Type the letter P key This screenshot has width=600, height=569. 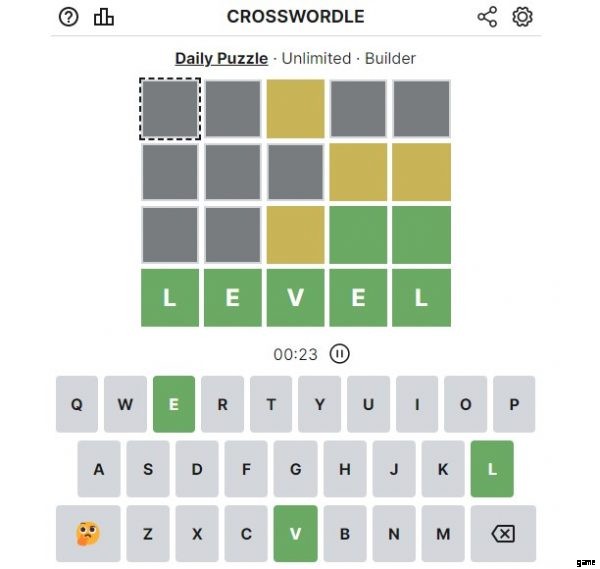(x=514, y=404)
